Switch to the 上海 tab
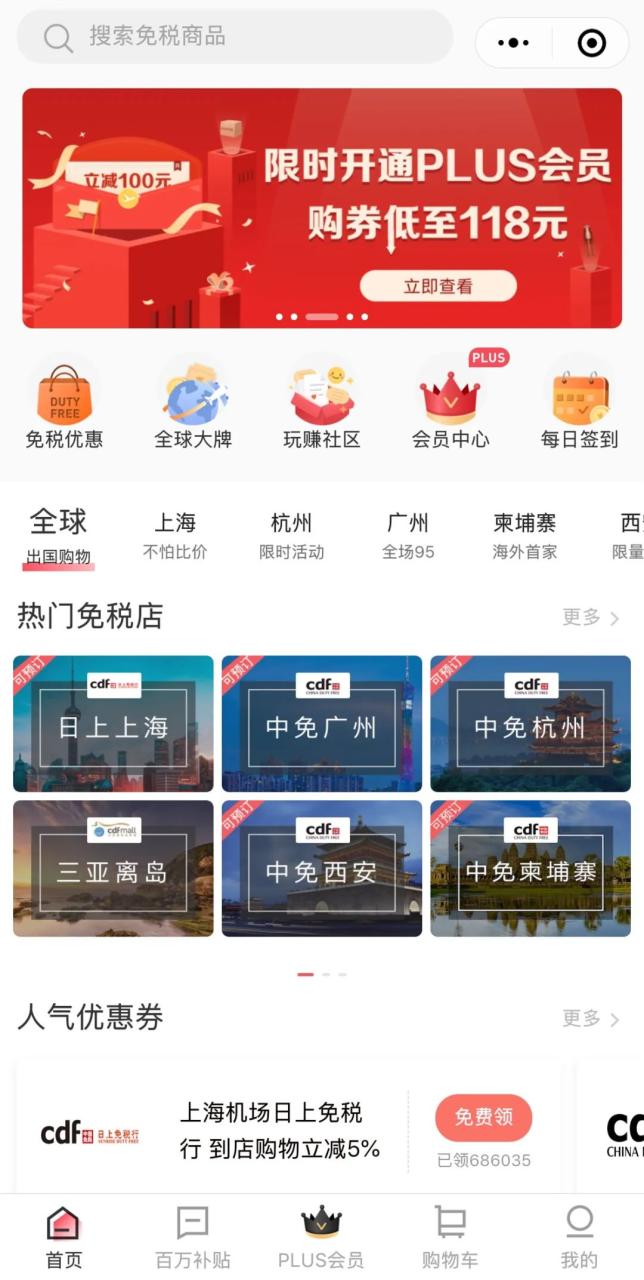 175,535
